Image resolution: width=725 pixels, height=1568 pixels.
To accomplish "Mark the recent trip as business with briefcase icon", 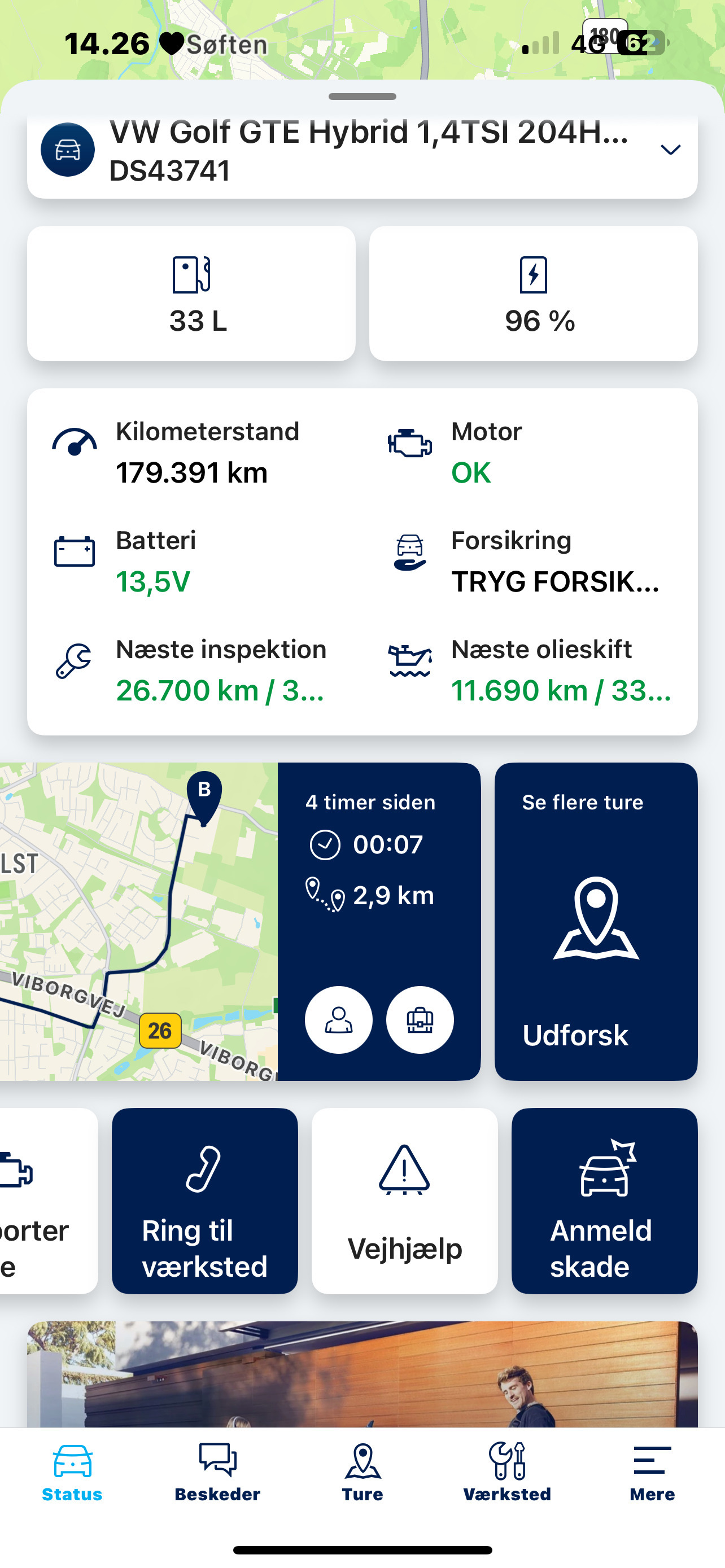I will (x=420, y=1019).
